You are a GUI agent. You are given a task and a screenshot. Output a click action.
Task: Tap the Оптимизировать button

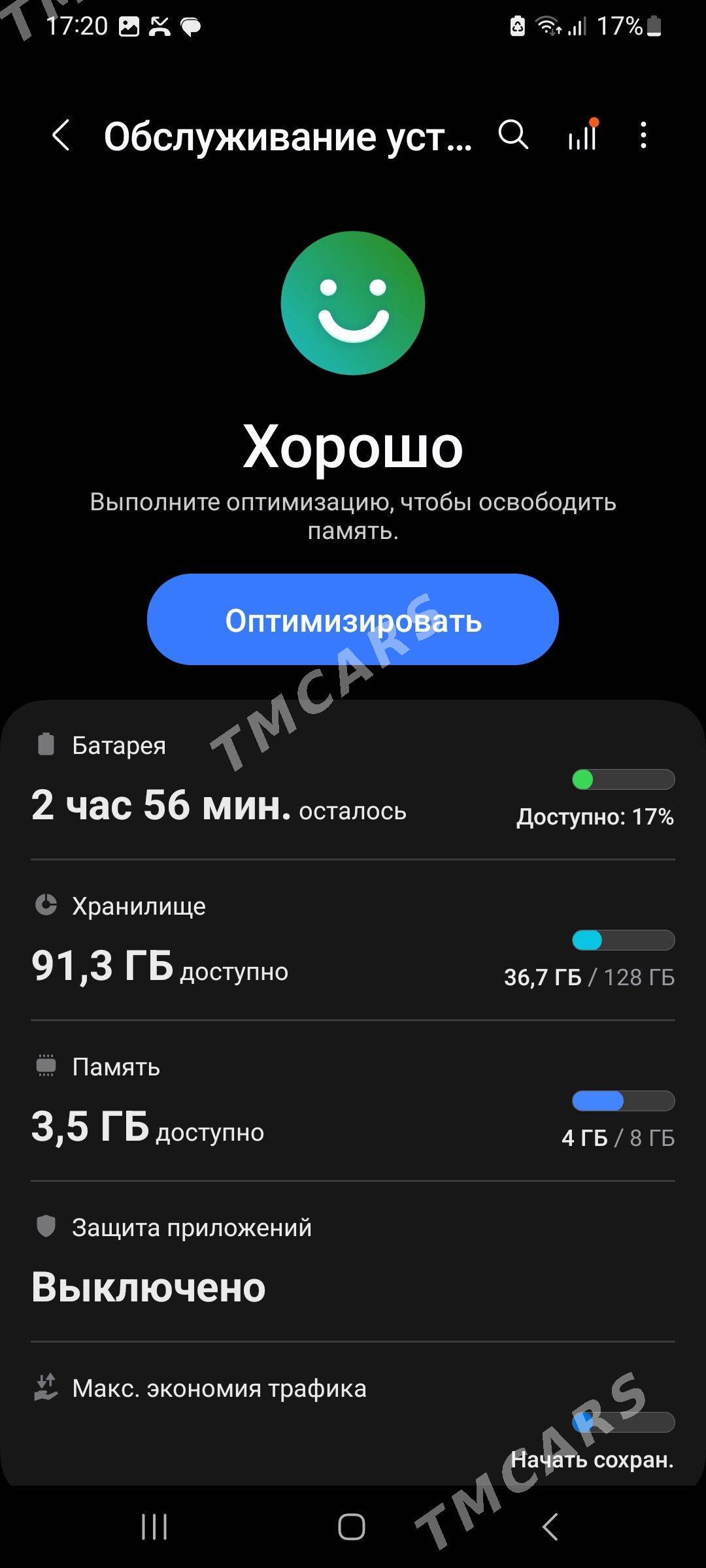coord(353,619)
